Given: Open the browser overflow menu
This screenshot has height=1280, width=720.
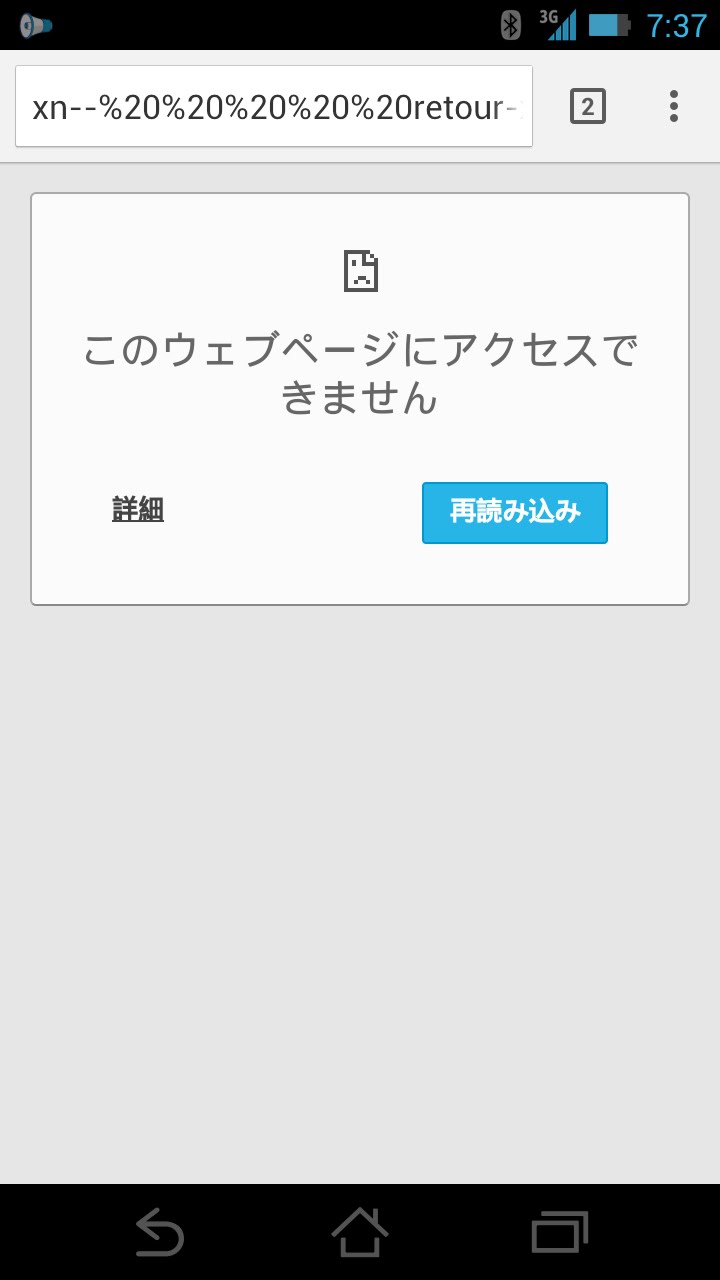Looking at the screenshot, I should tap(674, 106).
